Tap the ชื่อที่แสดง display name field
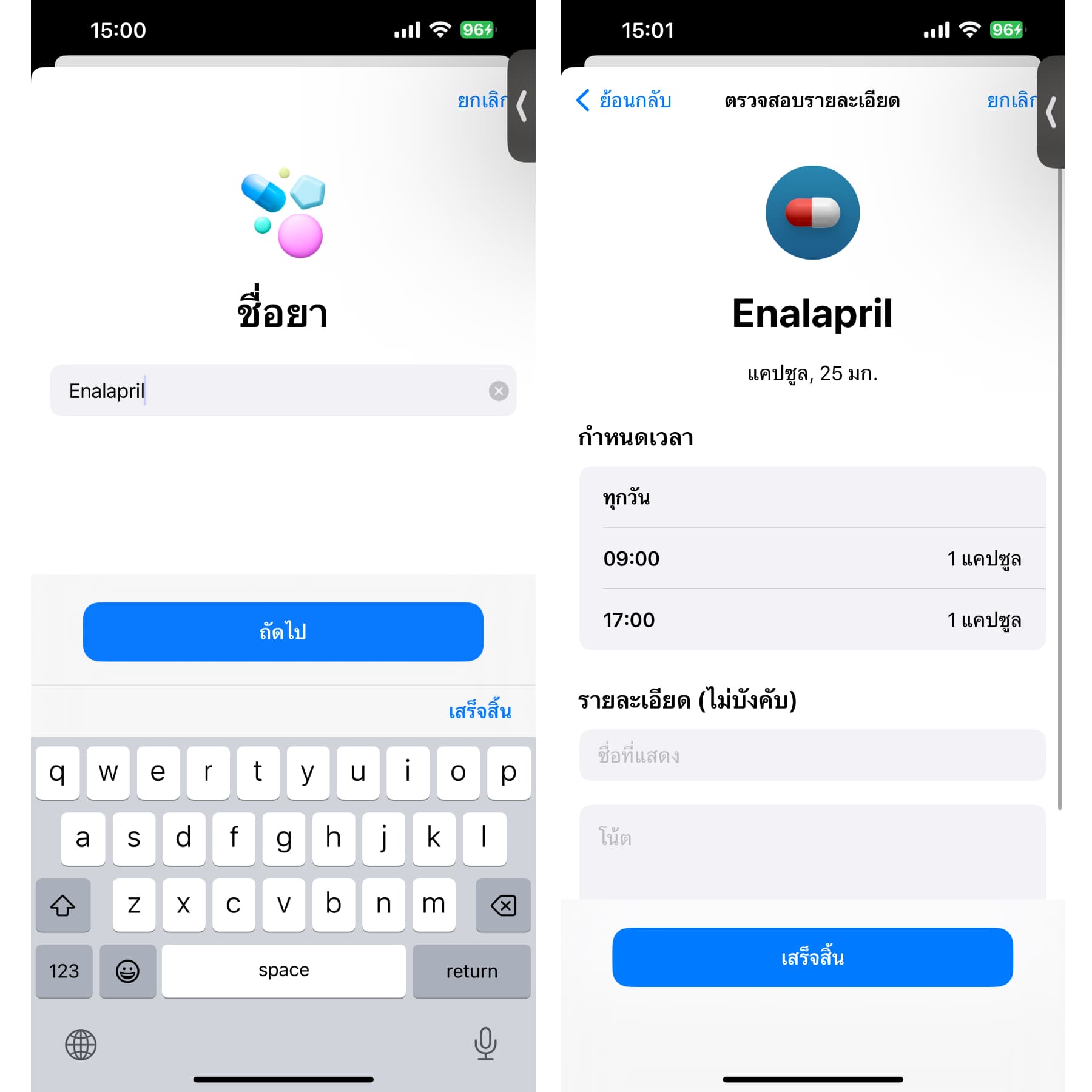Image resolution: width=1092 pixels, height=1092 pixels. (x=812, y=755)
